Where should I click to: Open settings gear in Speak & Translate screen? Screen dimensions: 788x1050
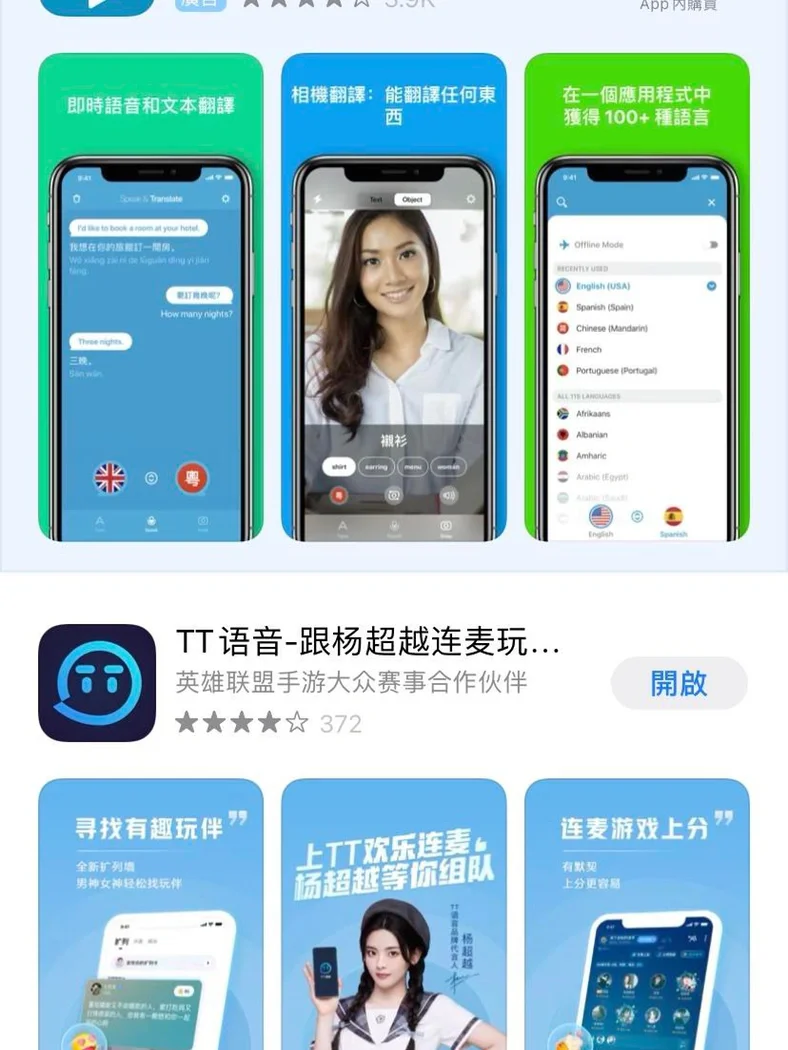point(226,199)
